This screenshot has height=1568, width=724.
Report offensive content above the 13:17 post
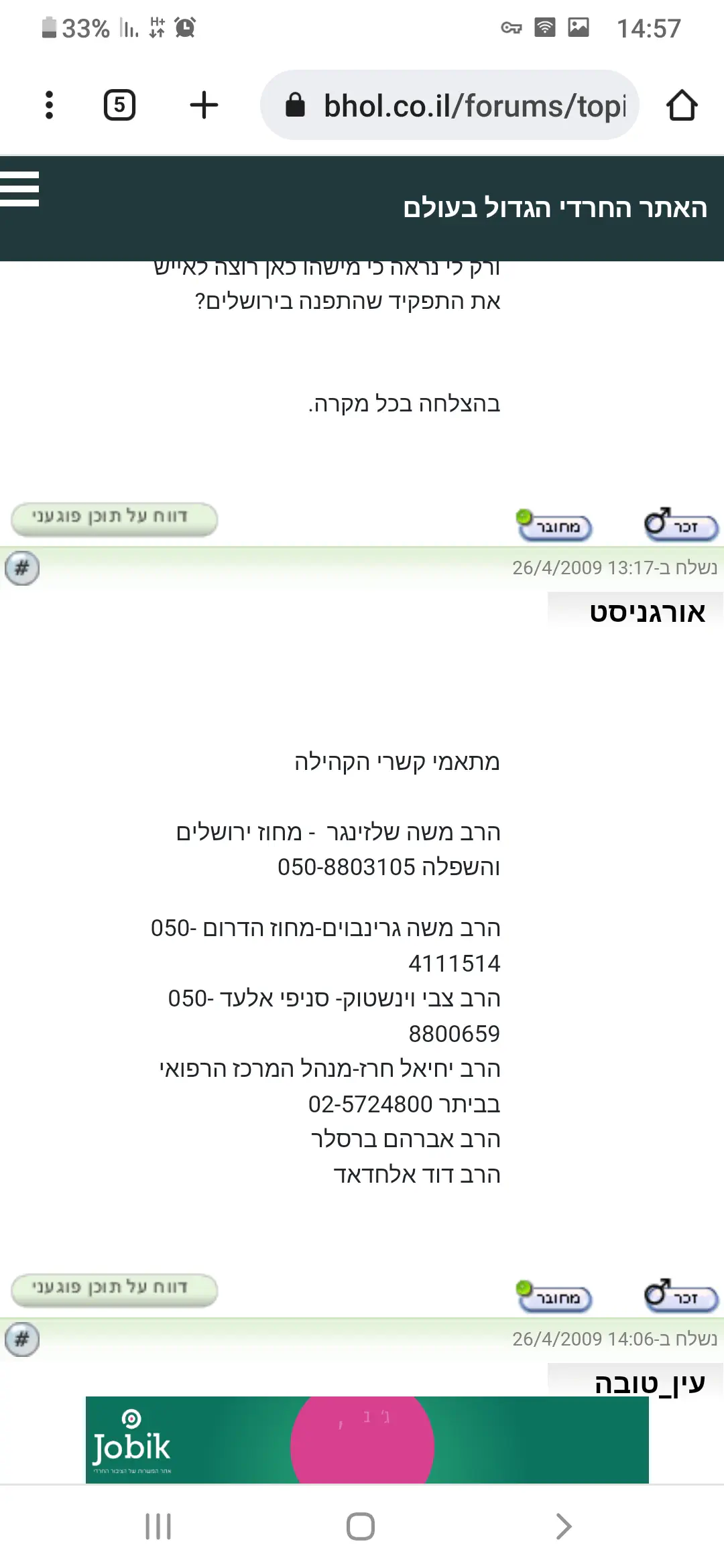(115, 519)
